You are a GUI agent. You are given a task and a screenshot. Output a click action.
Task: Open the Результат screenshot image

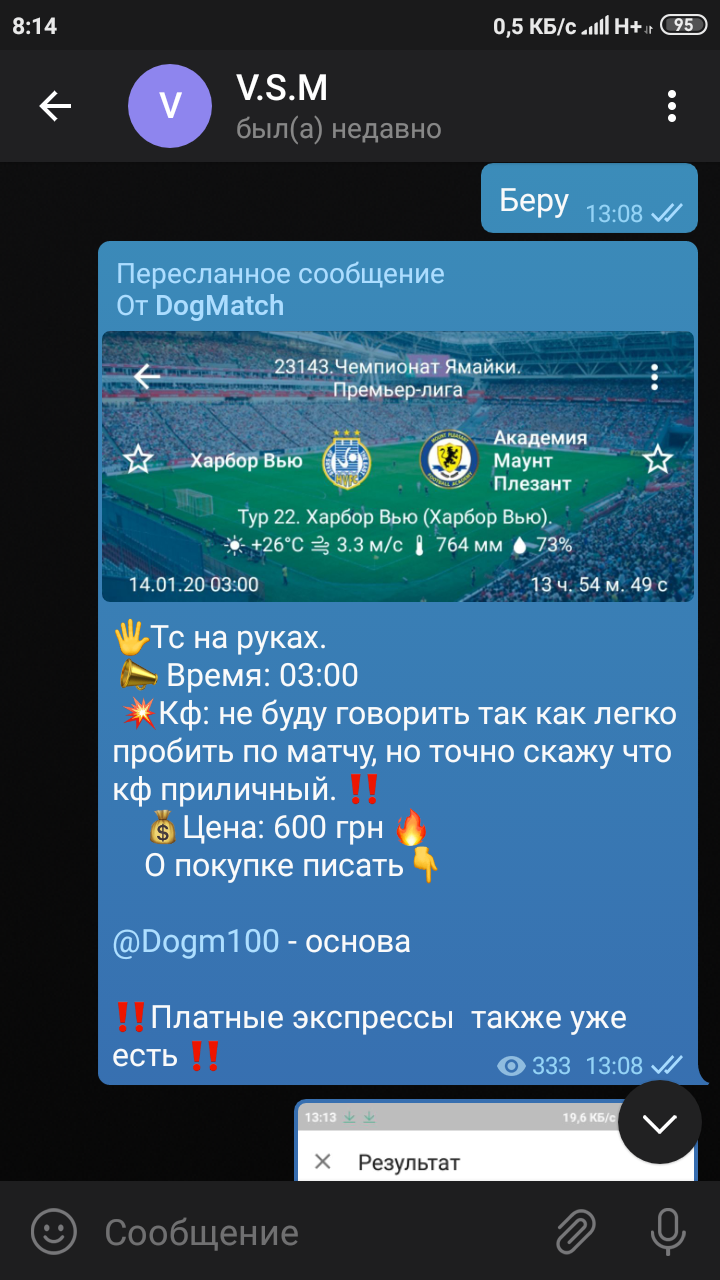(495, 1139)
